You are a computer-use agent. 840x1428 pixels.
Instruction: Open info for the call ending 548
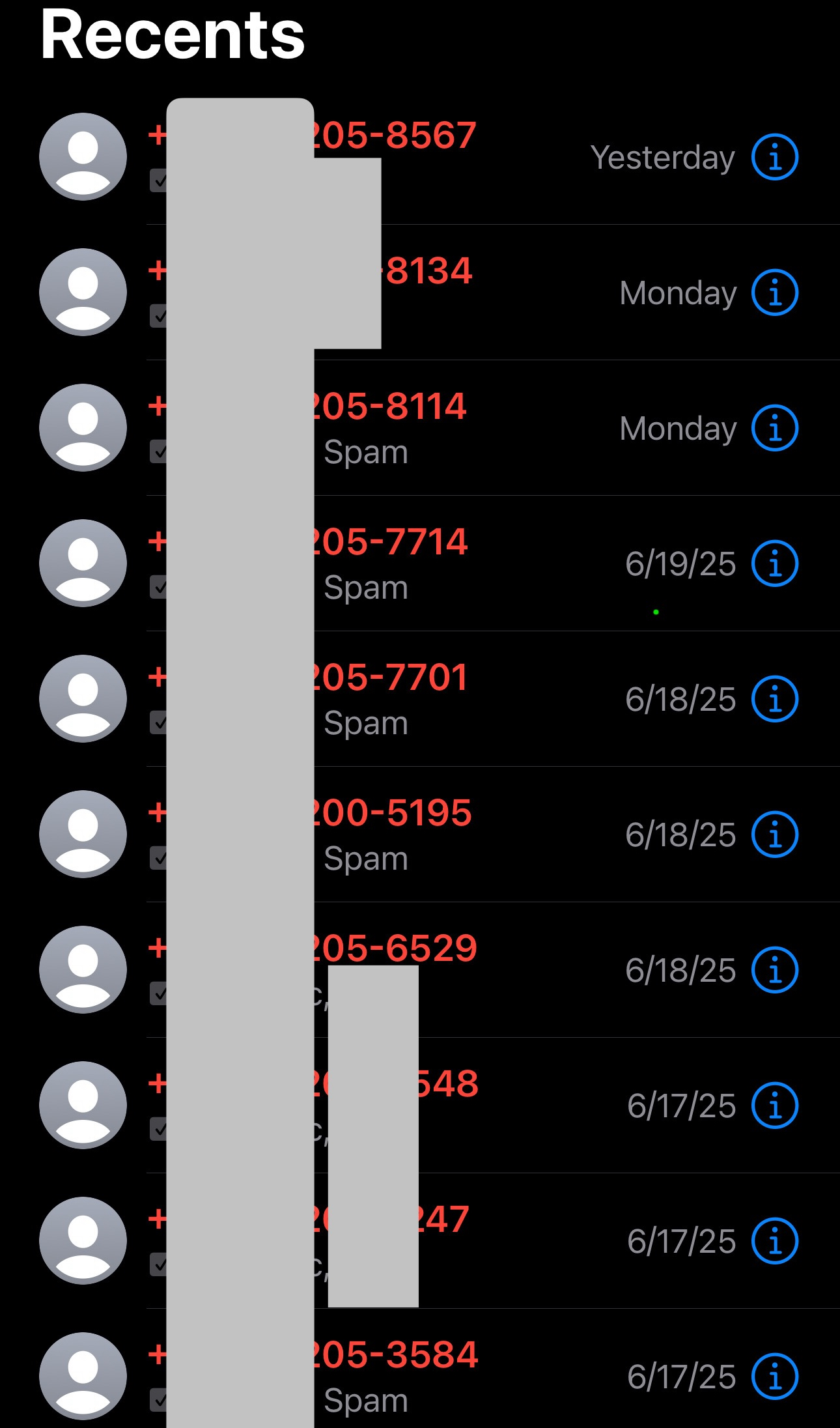[774, 1106]
